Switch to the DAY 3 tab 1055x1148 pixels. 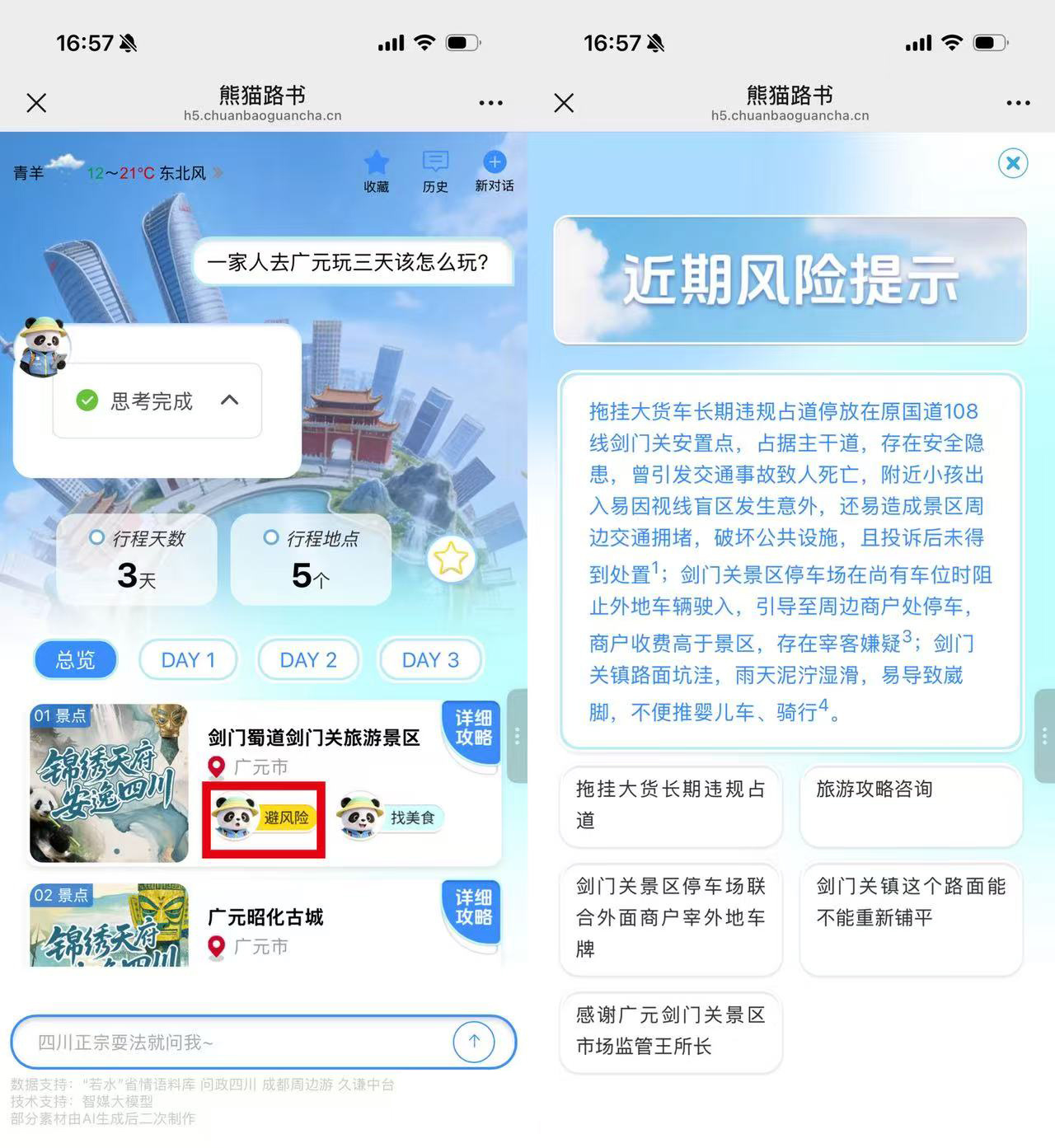[429, 660]
